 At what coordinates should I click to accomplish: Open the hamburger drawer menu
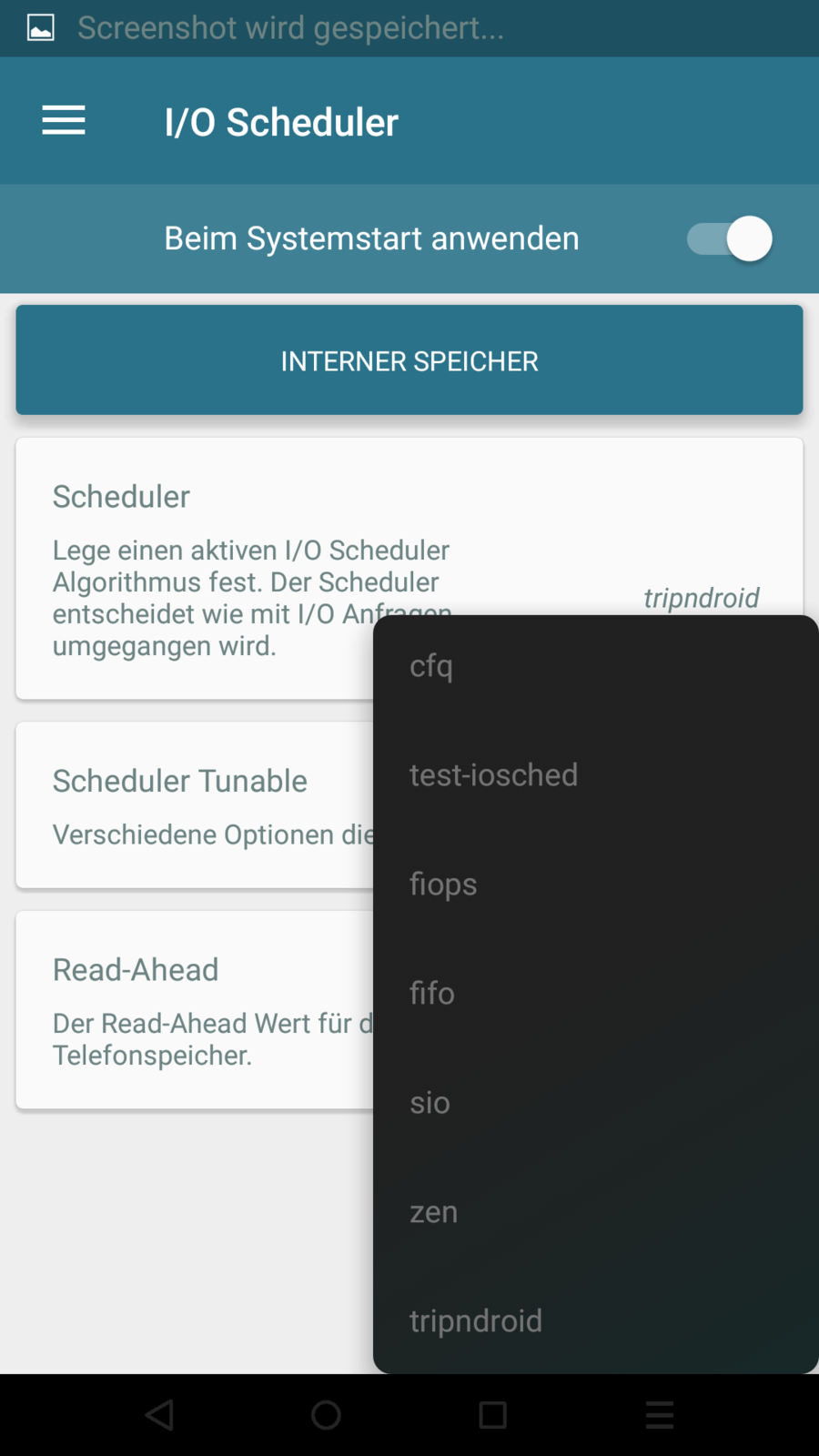click(x=64, y=120)
